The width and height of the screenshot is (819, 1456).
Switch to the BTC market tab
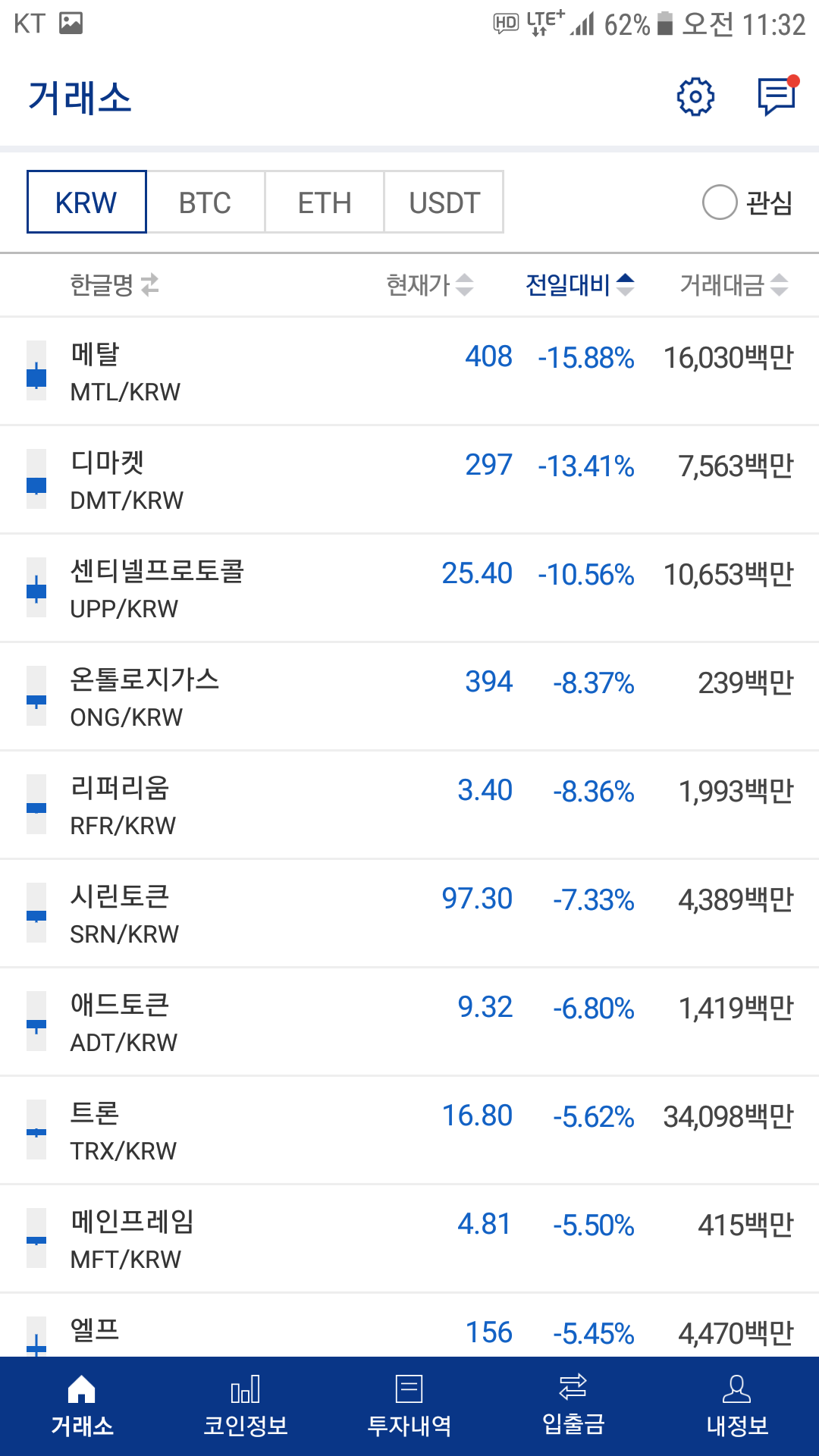206,202
